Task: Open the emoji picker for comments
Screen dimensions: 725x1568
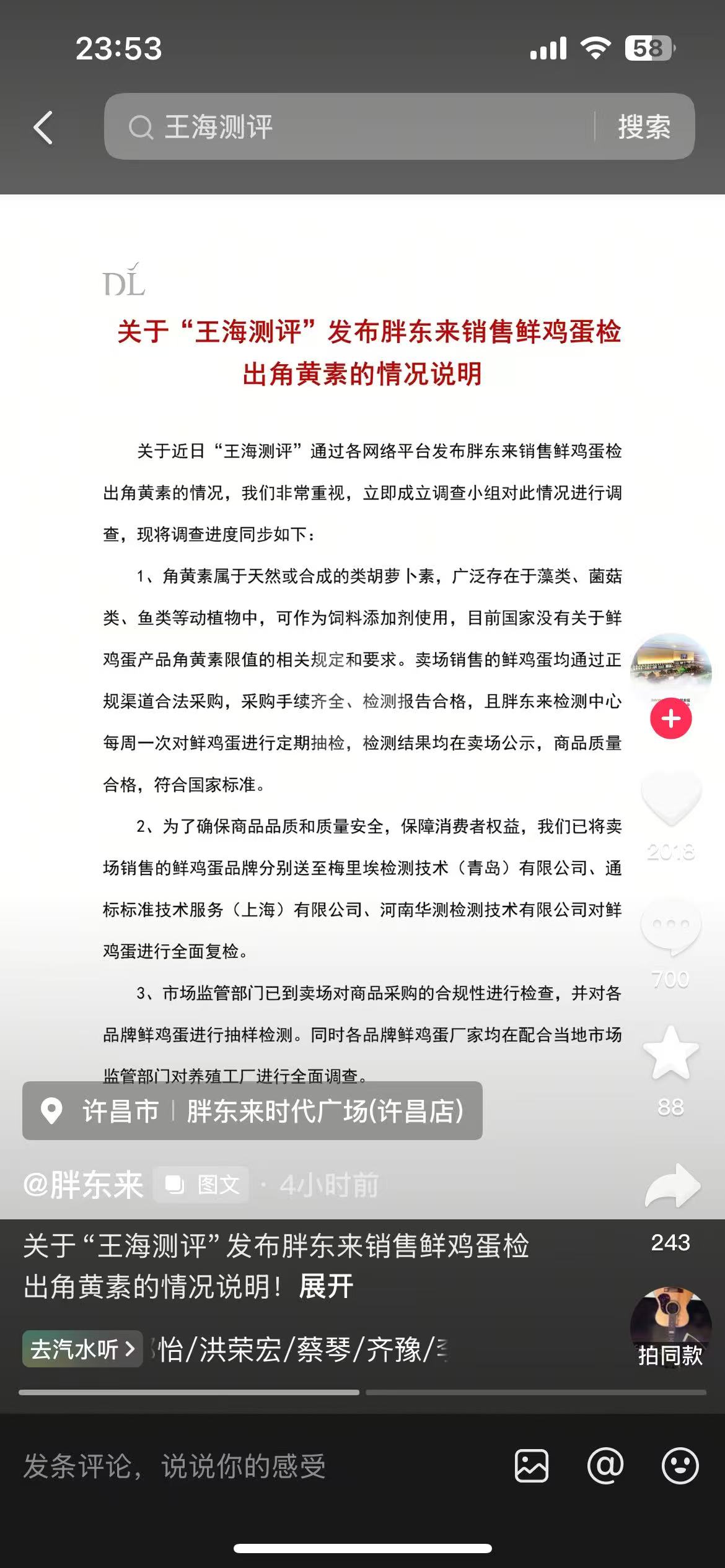Action: [680, 1466]
